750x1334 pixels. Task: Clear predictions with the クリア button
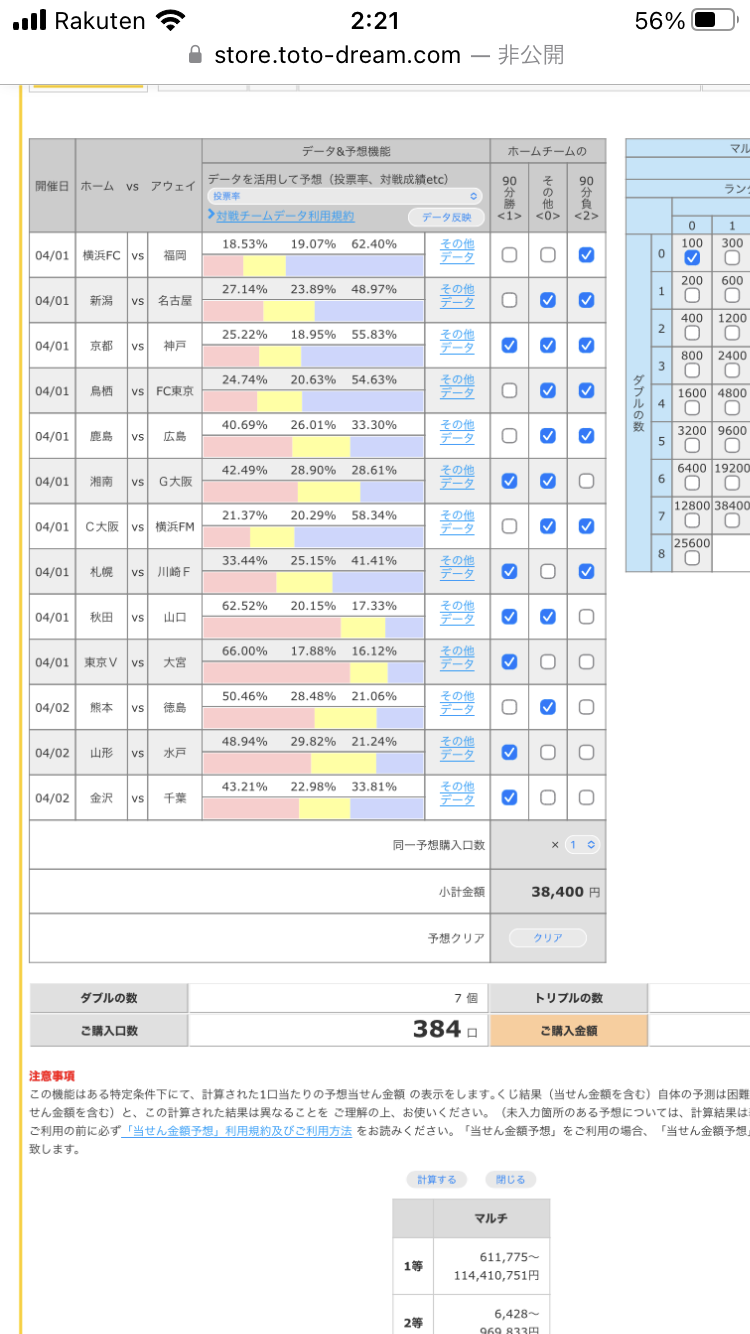click(x=548, y=938)
